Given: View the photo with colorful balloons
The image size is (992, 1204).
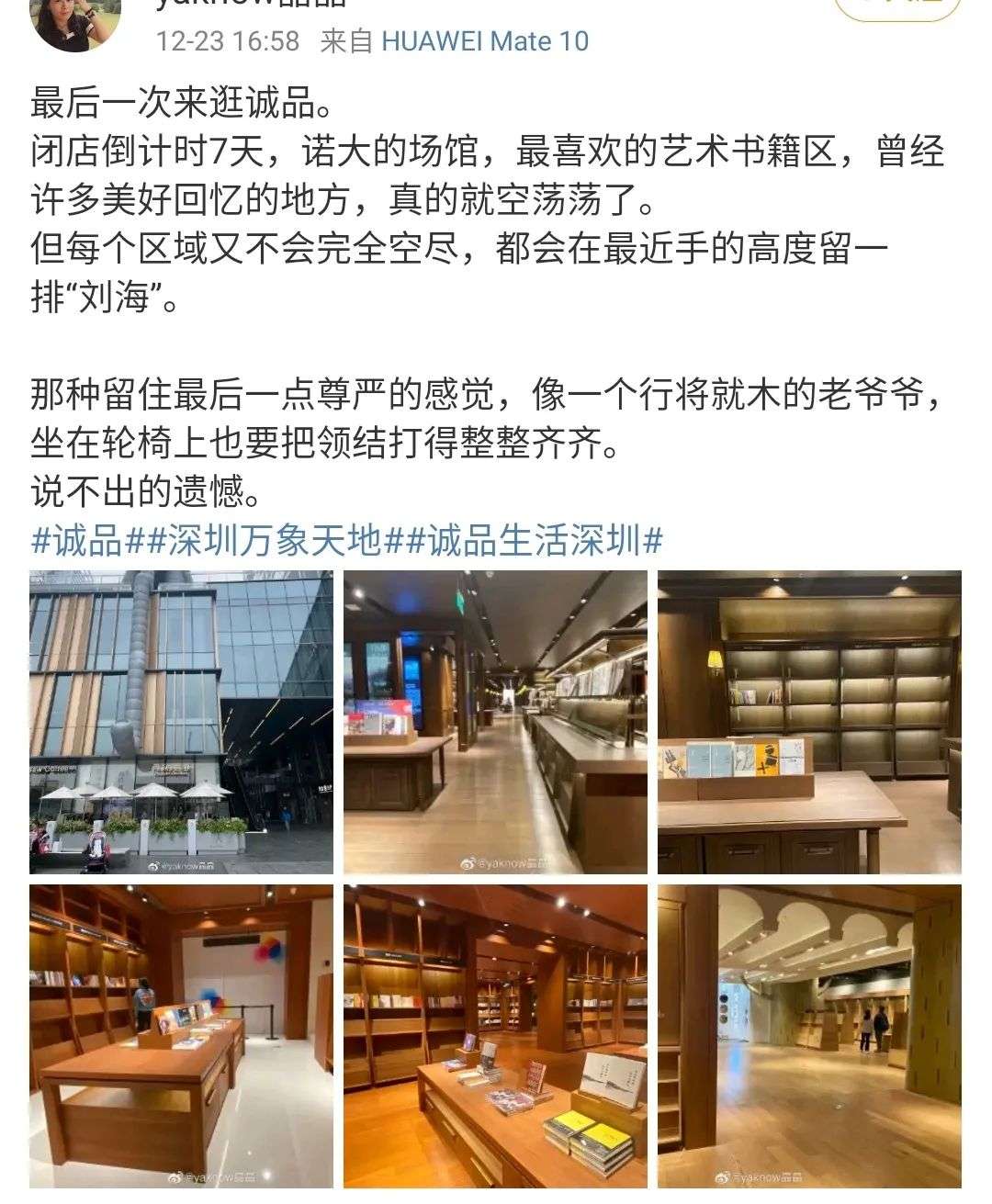Looking at the screenshot, I should 181,1036.
